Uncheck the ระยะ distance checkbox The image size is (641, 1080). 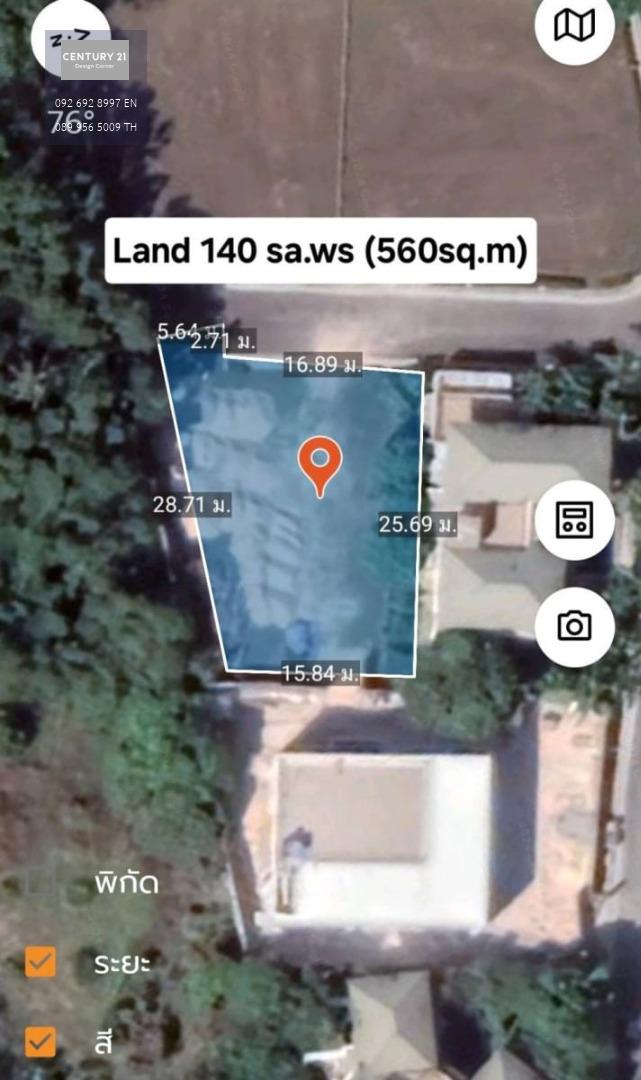(41, 962)
